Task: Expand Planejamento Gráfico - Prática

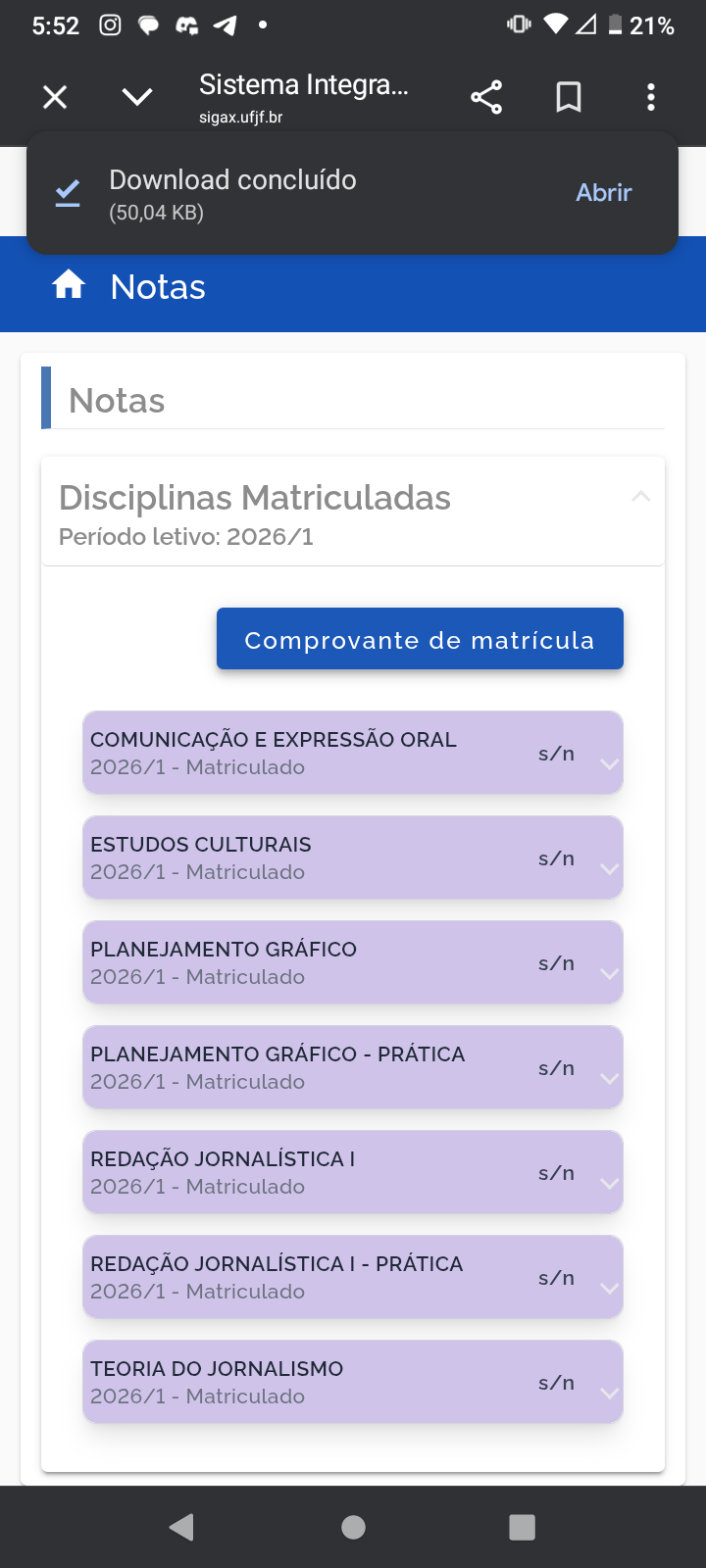Action: pos(609,1078)
